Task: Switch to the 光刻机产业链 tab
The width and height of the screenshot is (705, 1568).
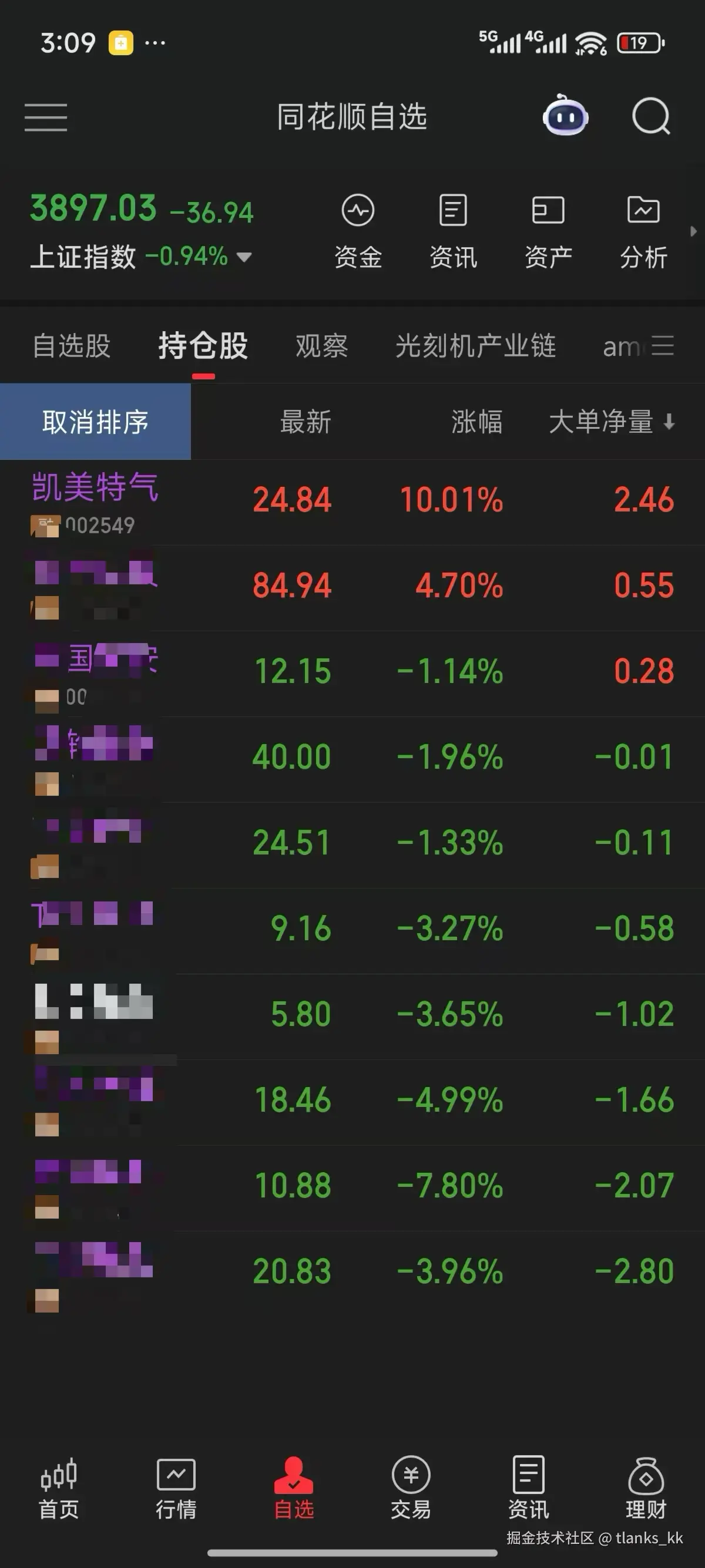Action: pos(475,346)
